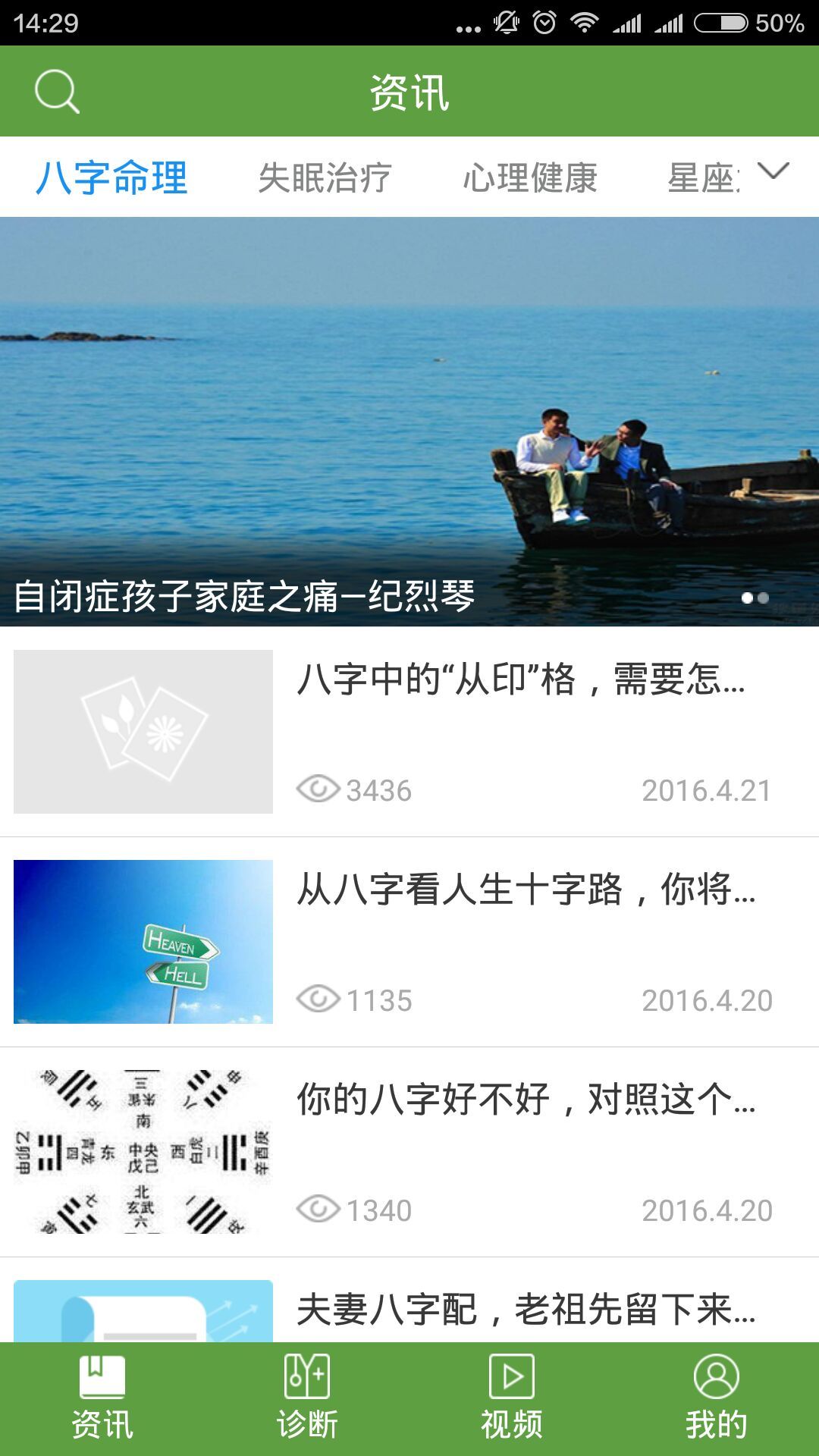Go to the 我的 profile tab
This screenshot has height=1456, width=819.
(x=717, y=1399)
